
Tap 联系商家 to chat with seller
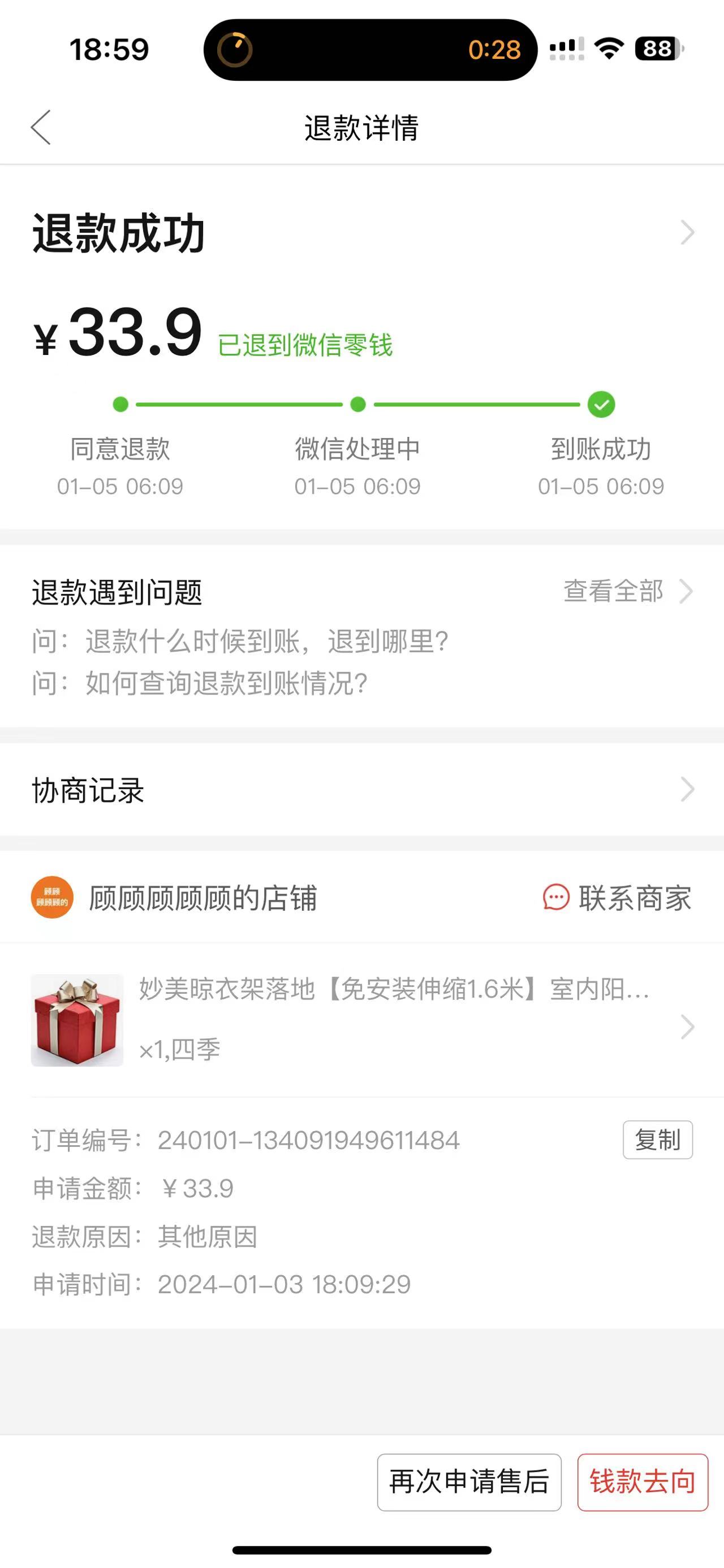pyautogui.click(x=618, y=898)
